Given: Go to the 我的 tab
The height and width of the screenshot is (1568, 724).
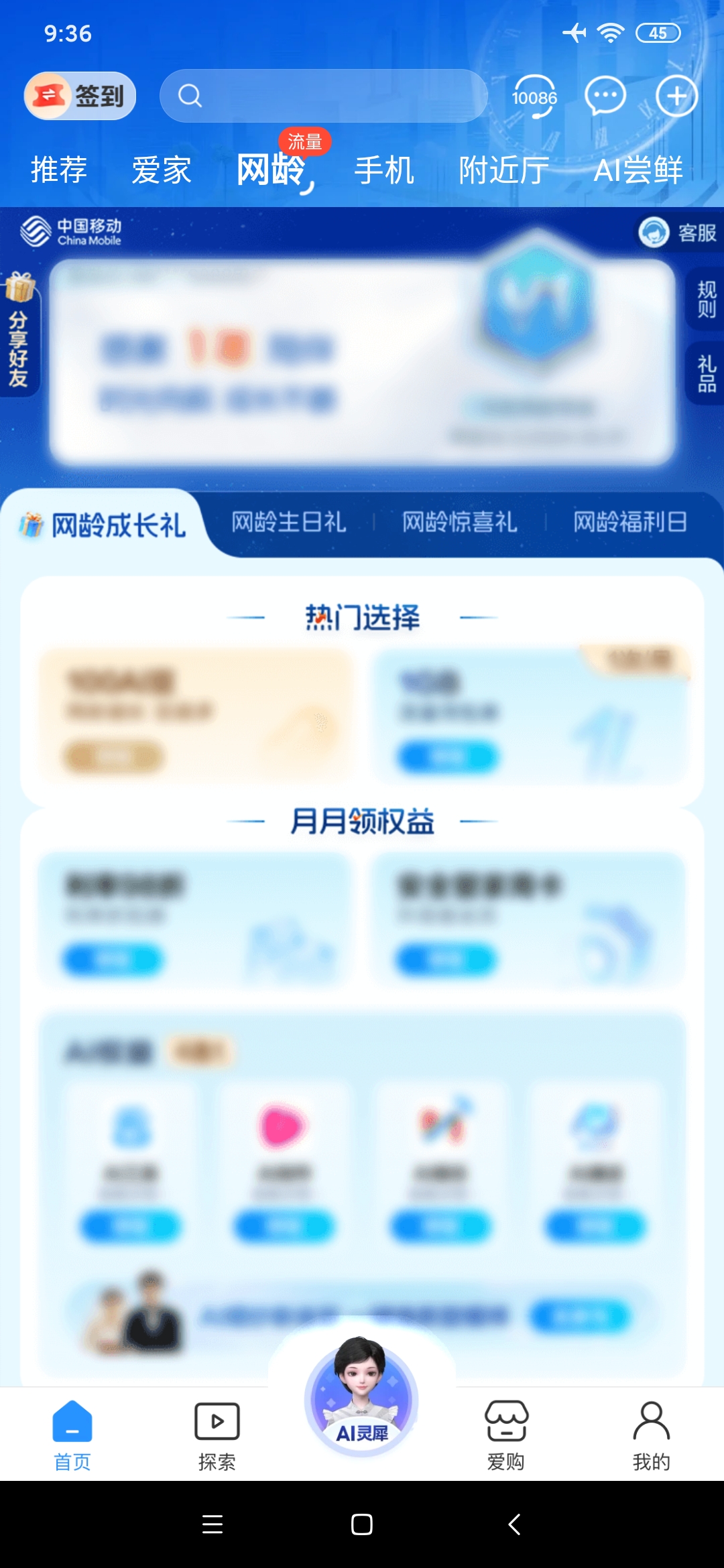Looking at the screenshot, I should pyautogui.click(x=651, y=1434).
